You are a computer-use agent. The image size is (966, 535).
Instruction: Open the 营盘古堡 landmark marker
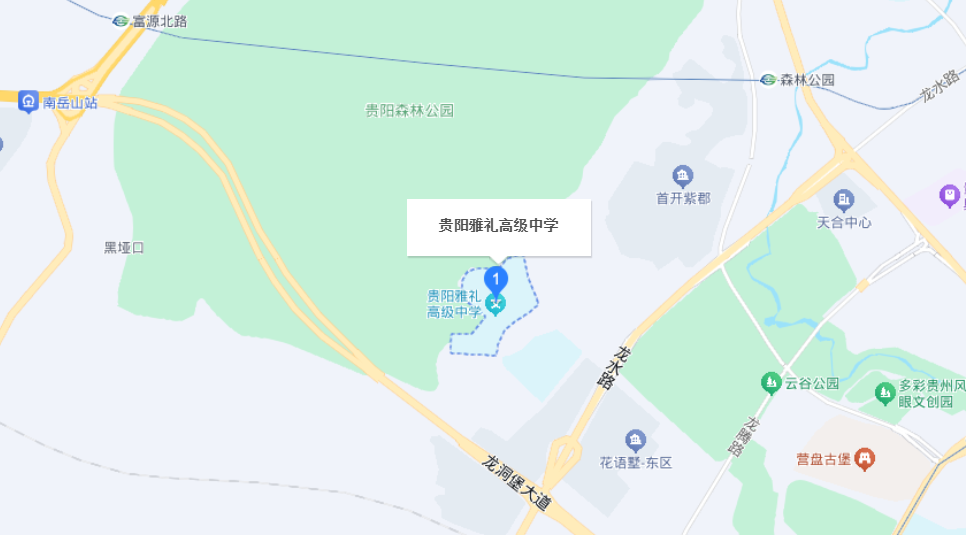tap(865, 459)
